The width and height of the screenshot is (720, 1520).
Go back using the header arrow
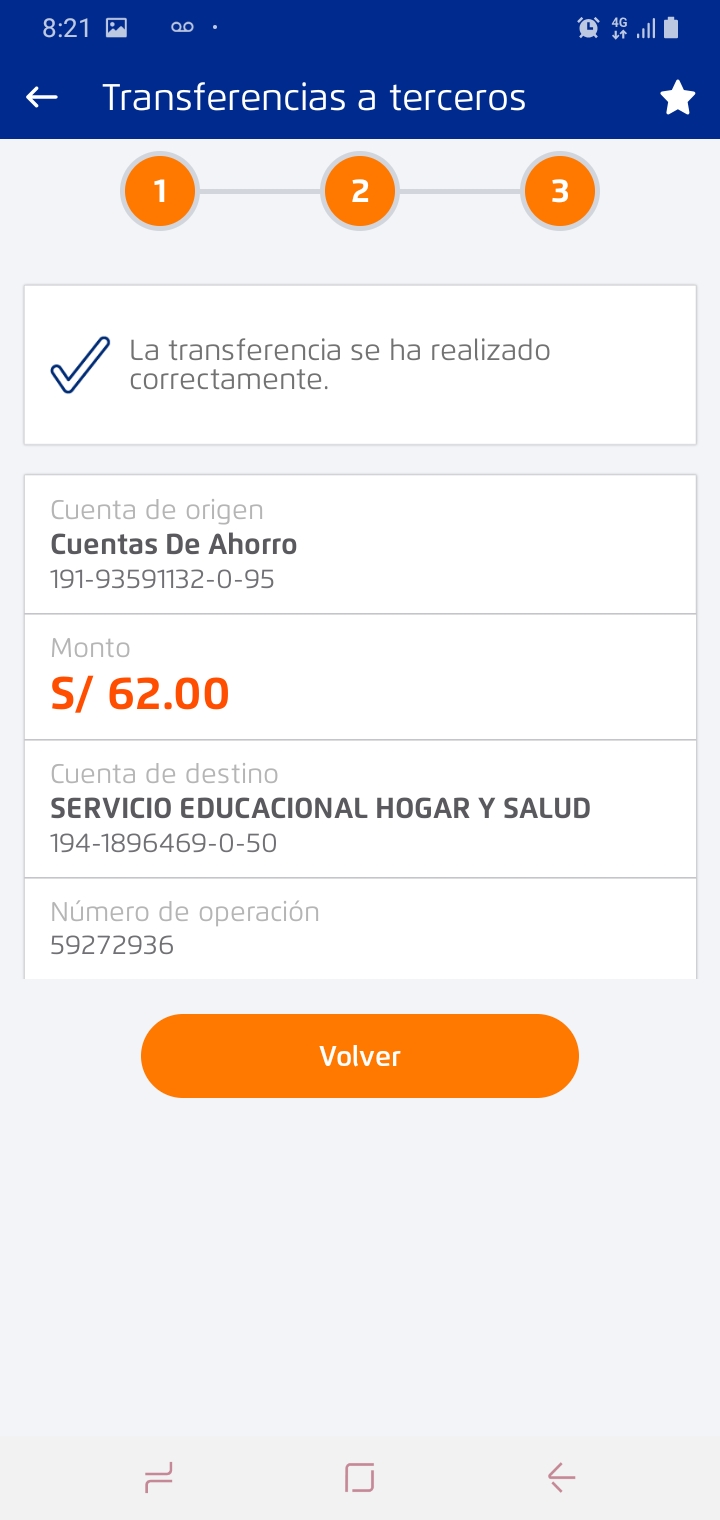coord(42,97)
